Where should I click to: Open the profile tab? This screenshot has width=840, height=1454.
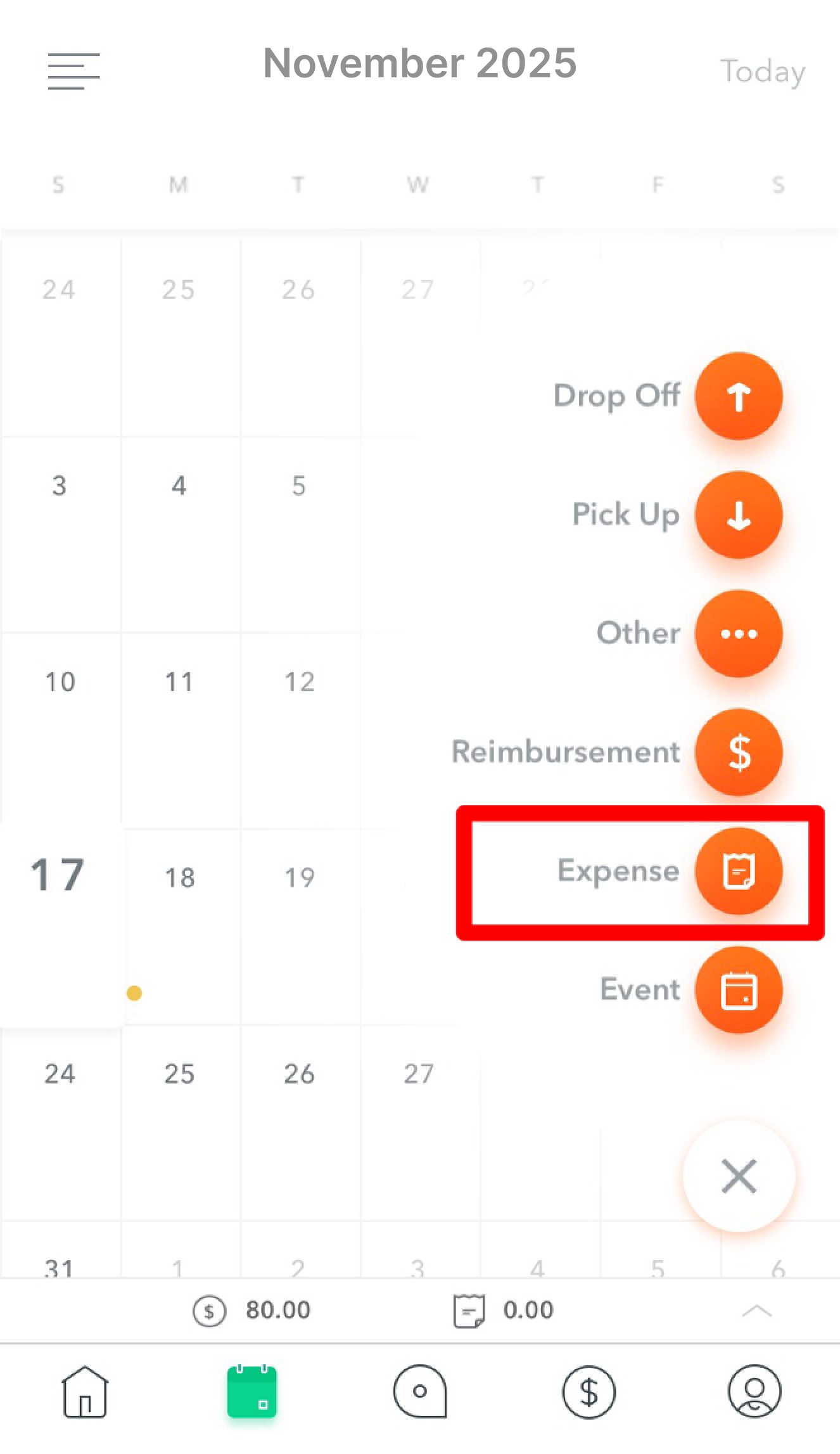pos(754,1392)
